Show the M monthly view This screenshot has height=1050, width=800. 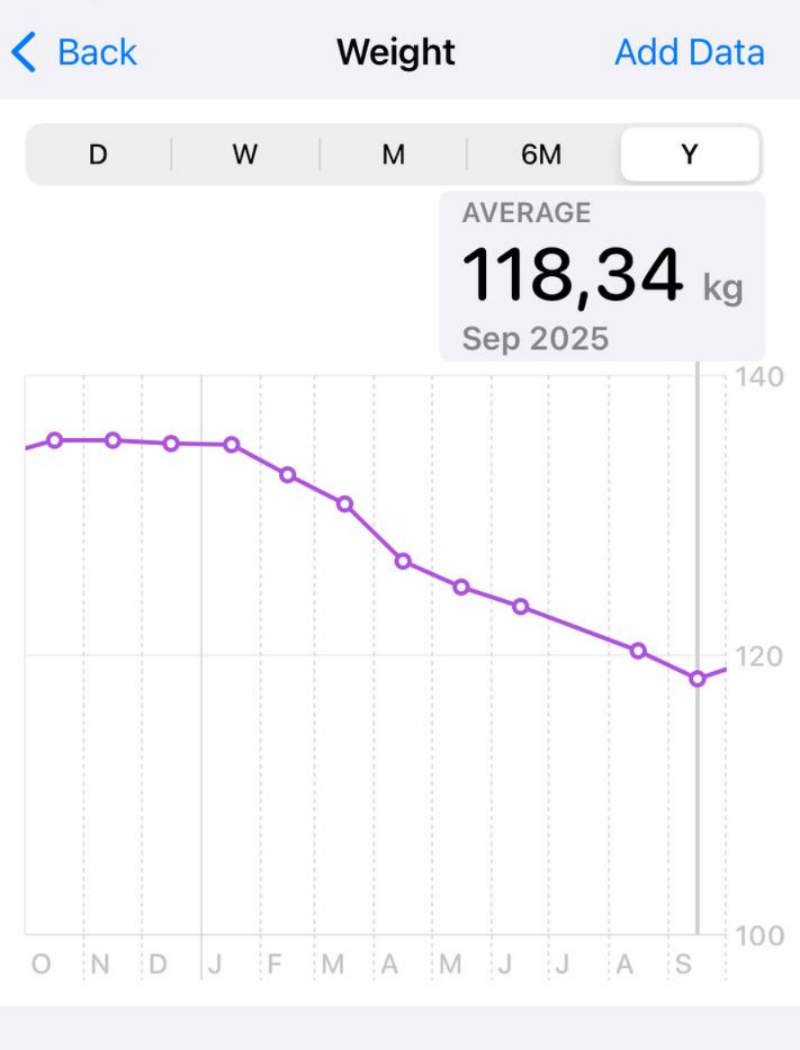[x=393, y=155]
